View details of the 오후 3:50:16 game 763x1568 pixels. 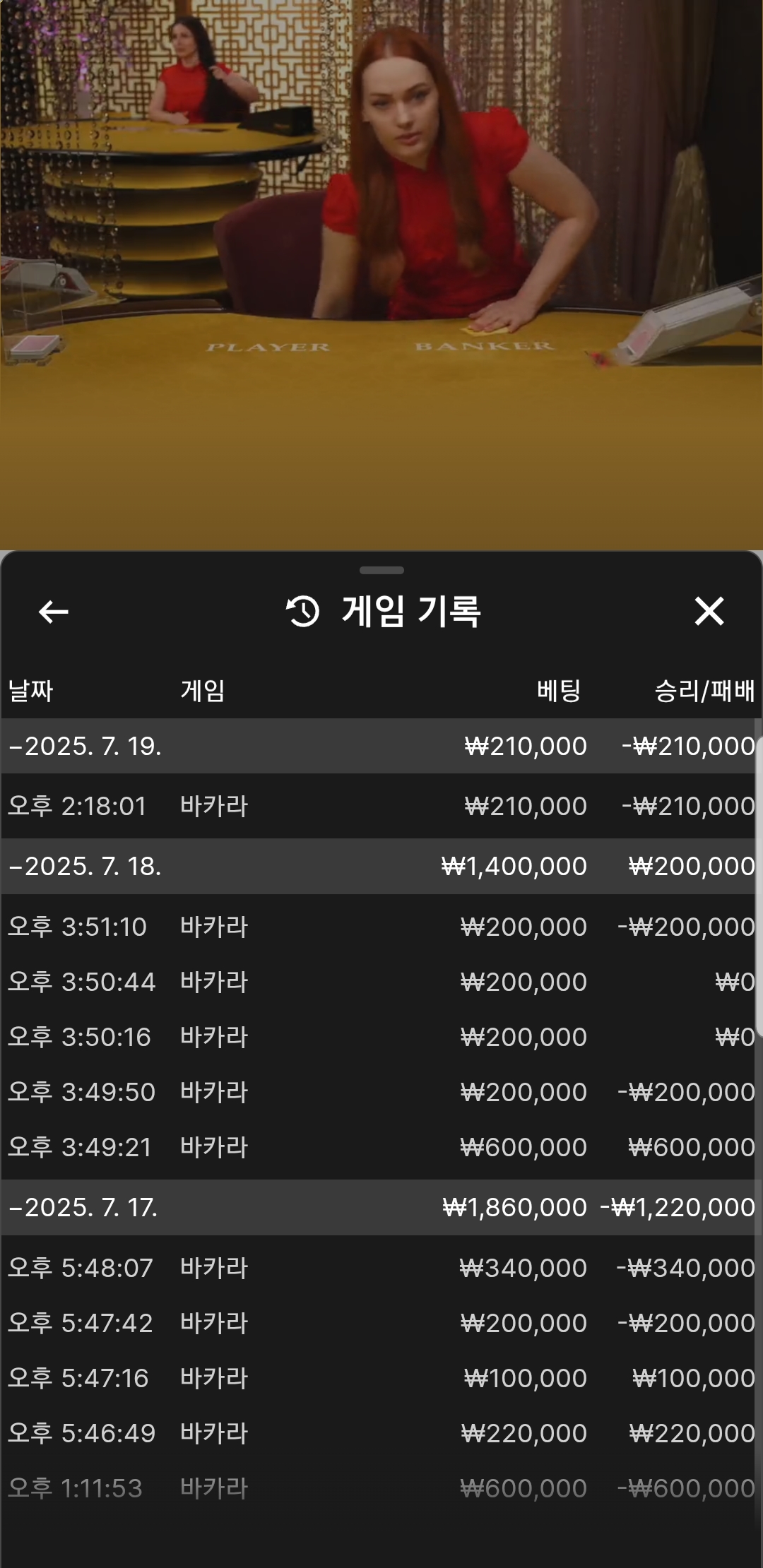point(381,1038)
